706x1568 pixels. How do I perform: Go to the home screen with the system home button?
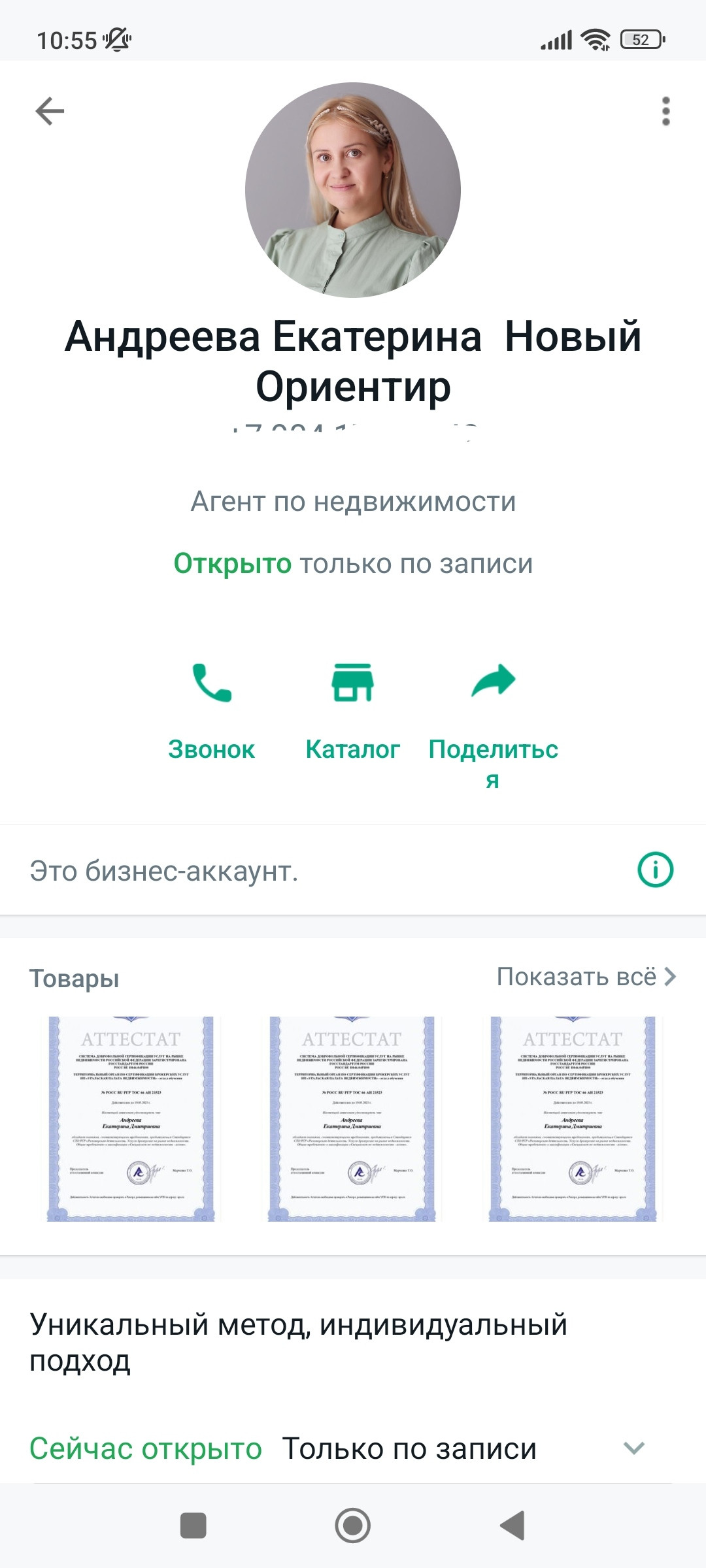coord(353,1526)
